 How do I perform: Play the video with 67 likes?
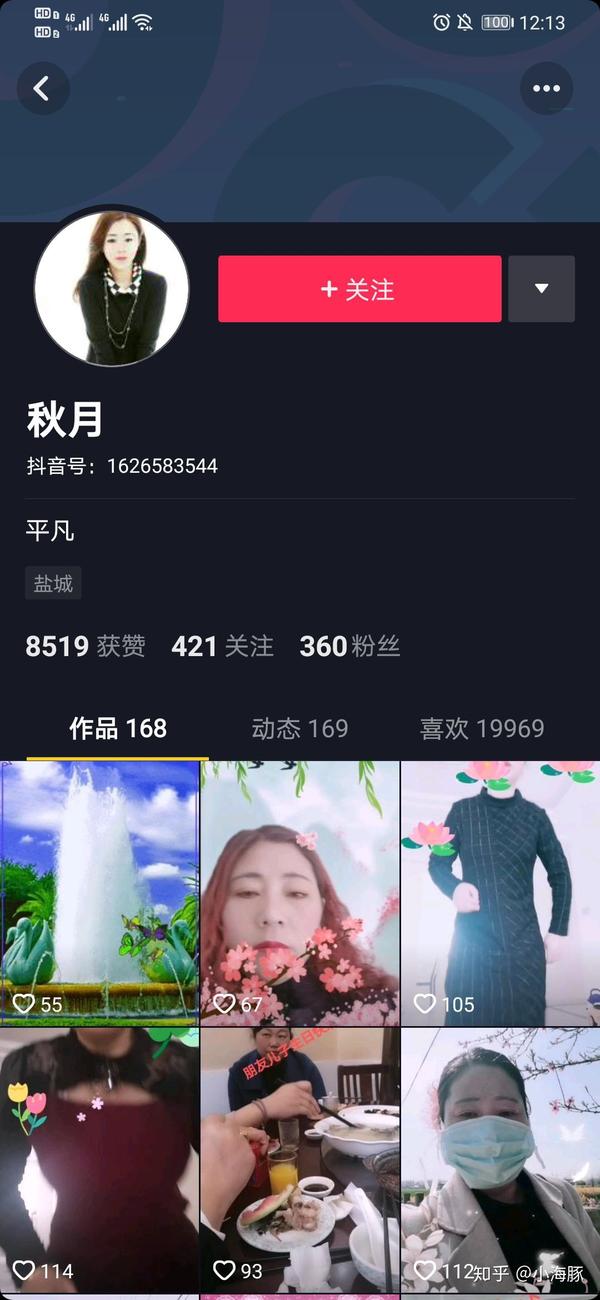300,893
